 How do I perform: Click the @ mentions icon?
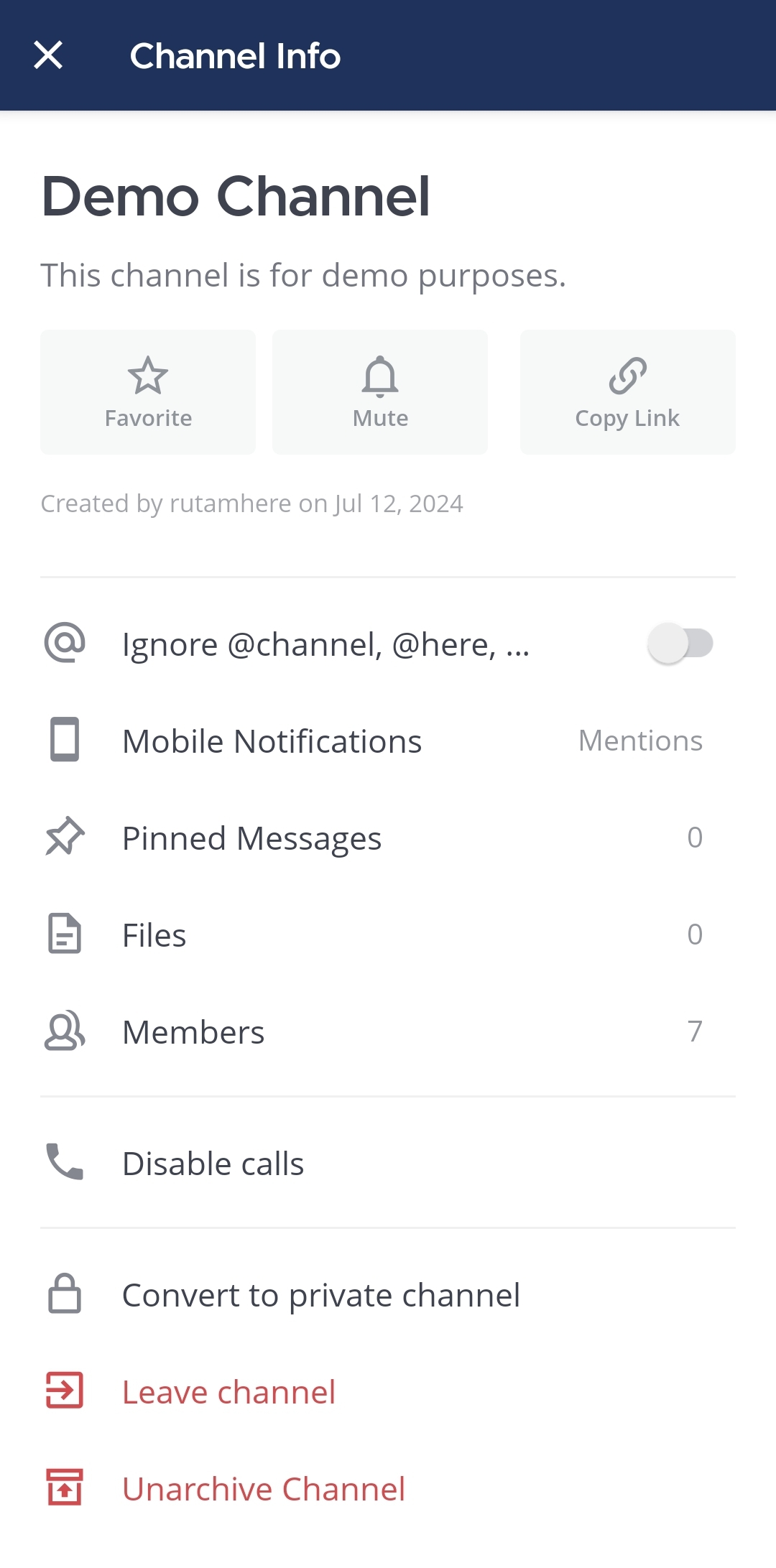(65, 644)
